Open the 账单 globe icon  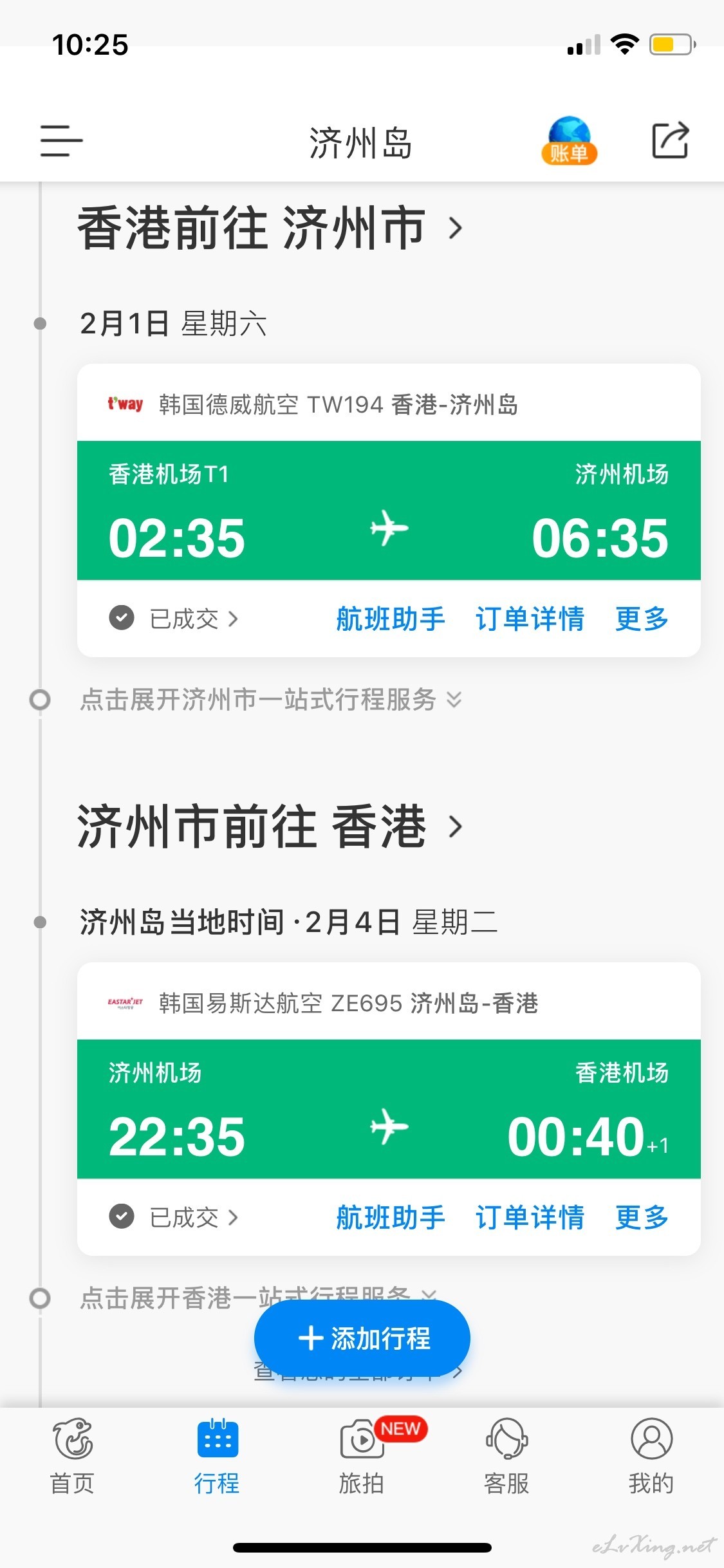click(569, 140)
